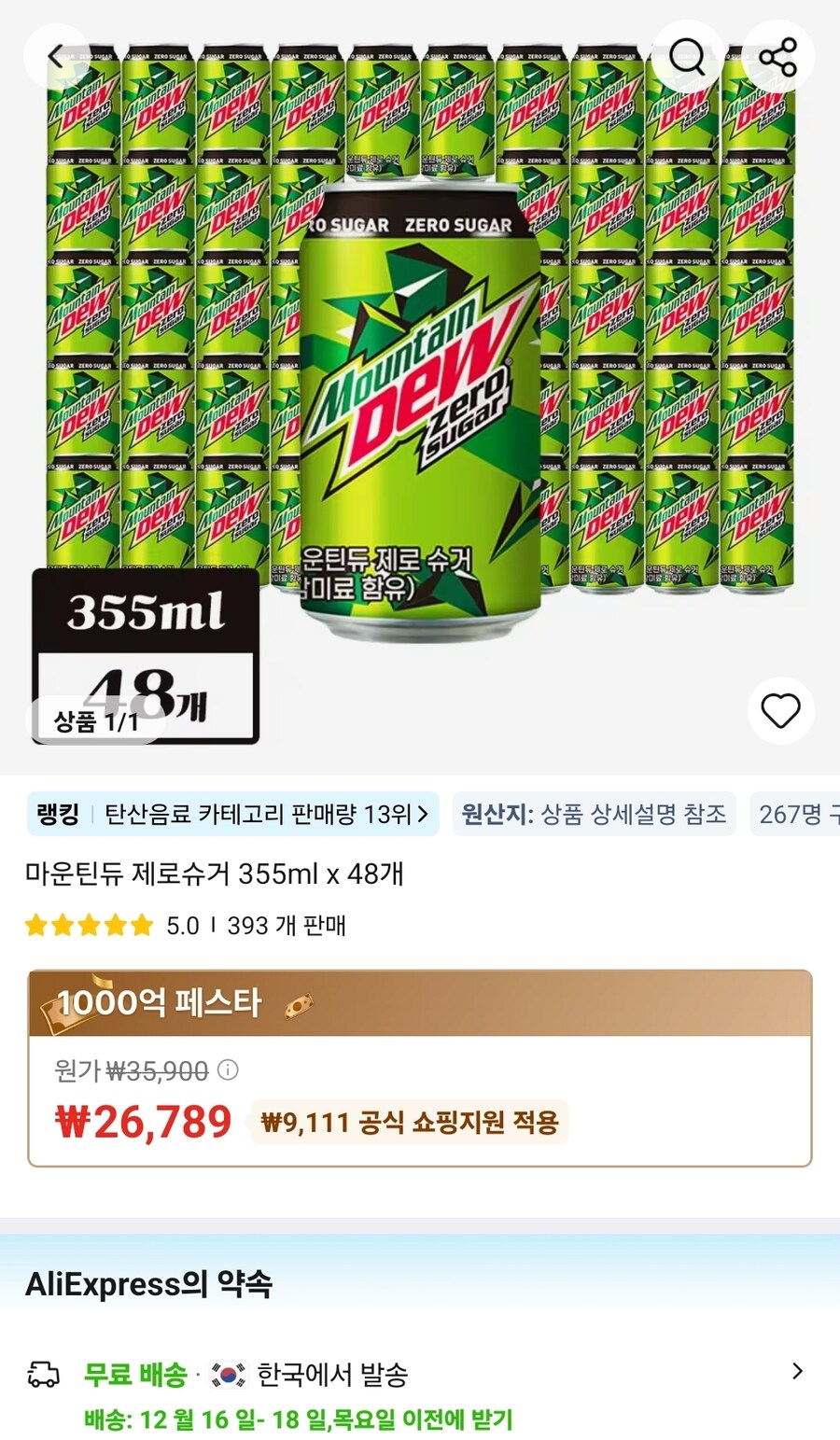
Task: Click the first star in the rating
Action: point(37,925)
